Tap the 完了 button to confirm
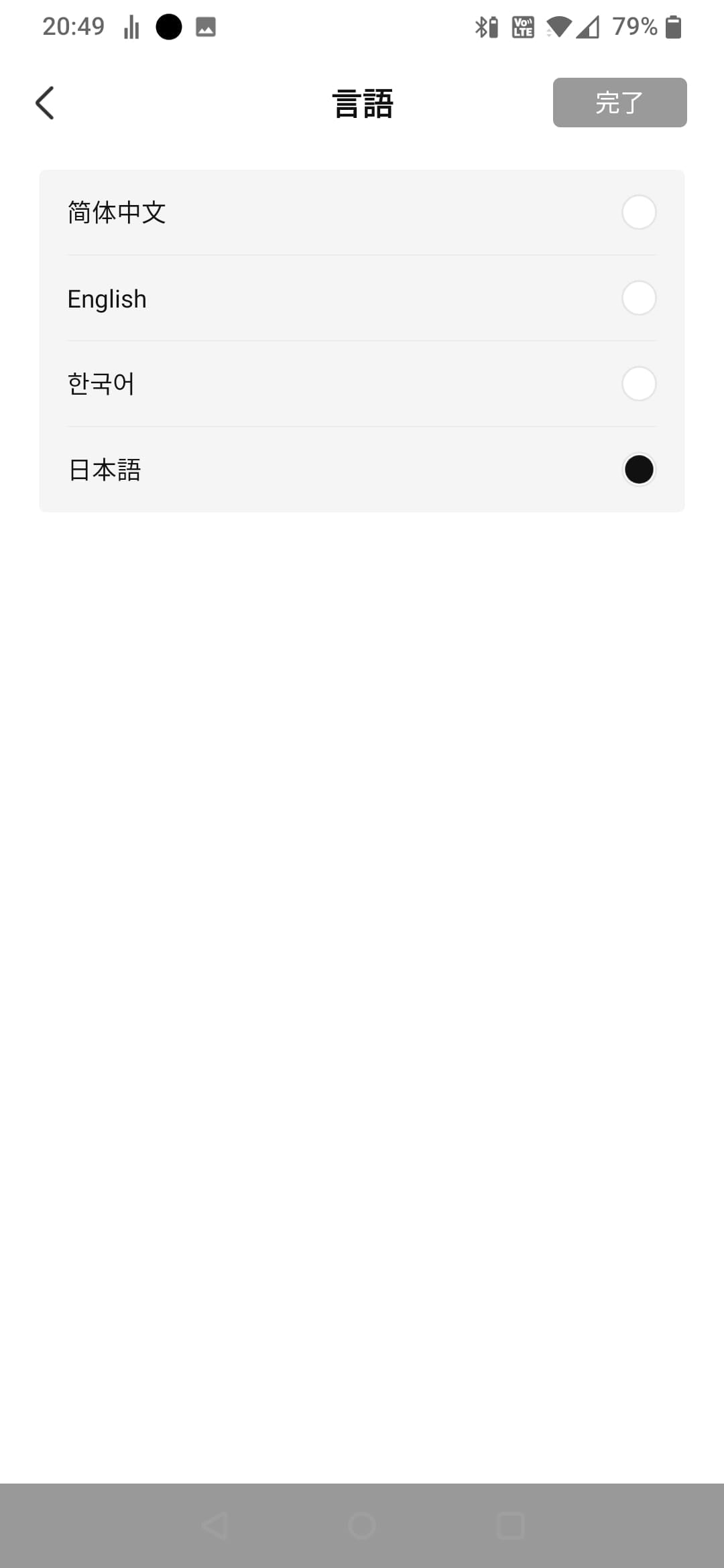The width and height of the screenshot is (724, 1568). click(x=619, y=103)
